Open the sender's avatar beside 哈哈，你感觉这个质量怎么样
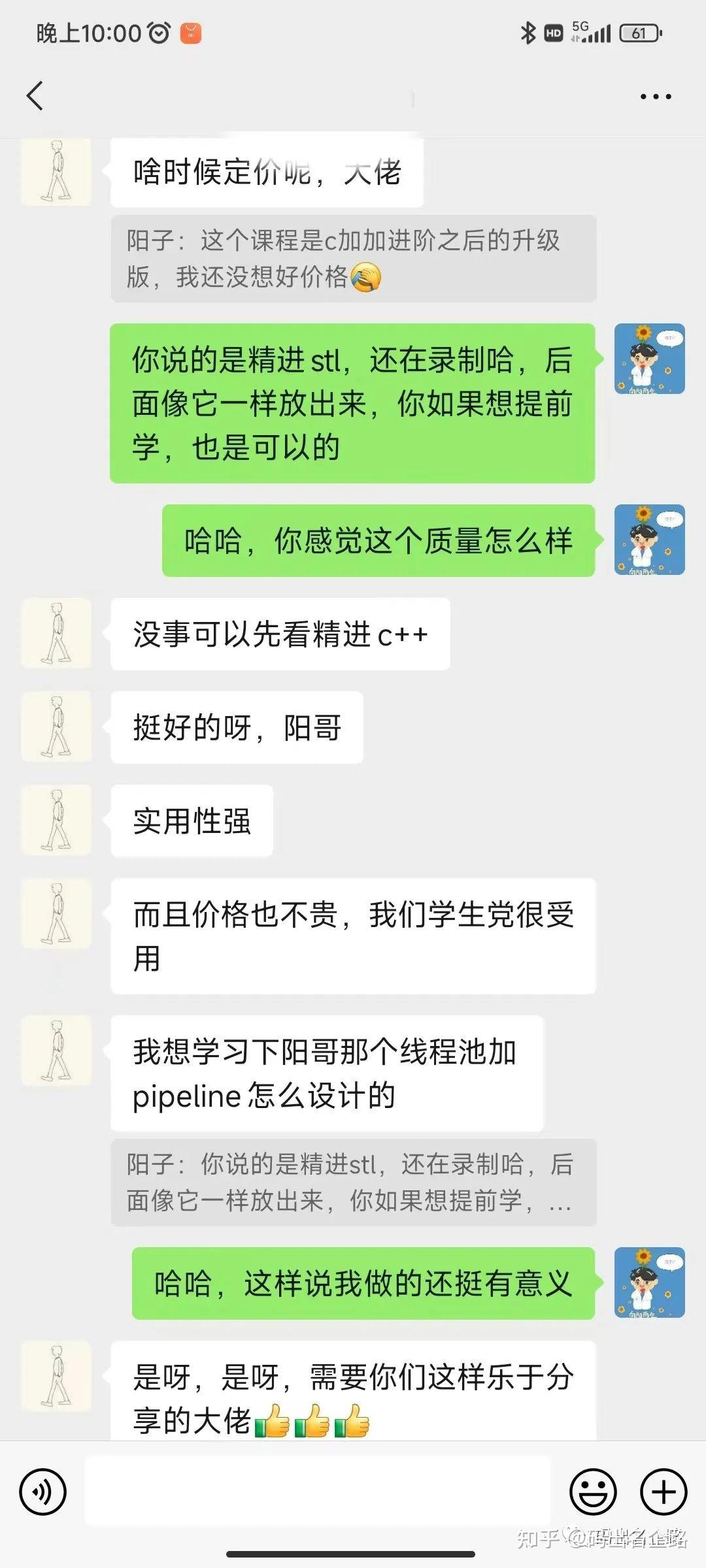706x1568 pixels. point(650,540)
